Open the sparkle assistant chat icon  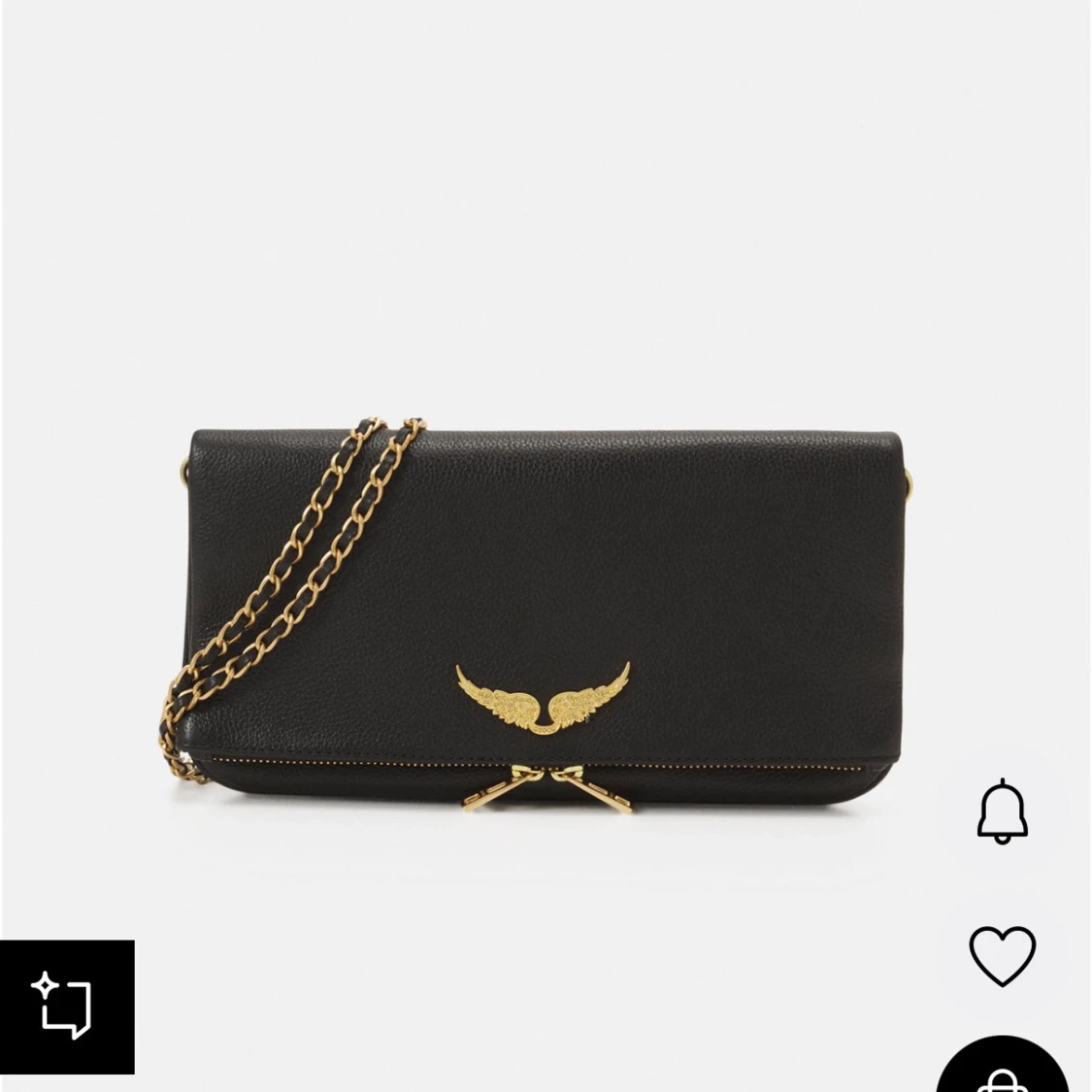tap(66, 1007)
